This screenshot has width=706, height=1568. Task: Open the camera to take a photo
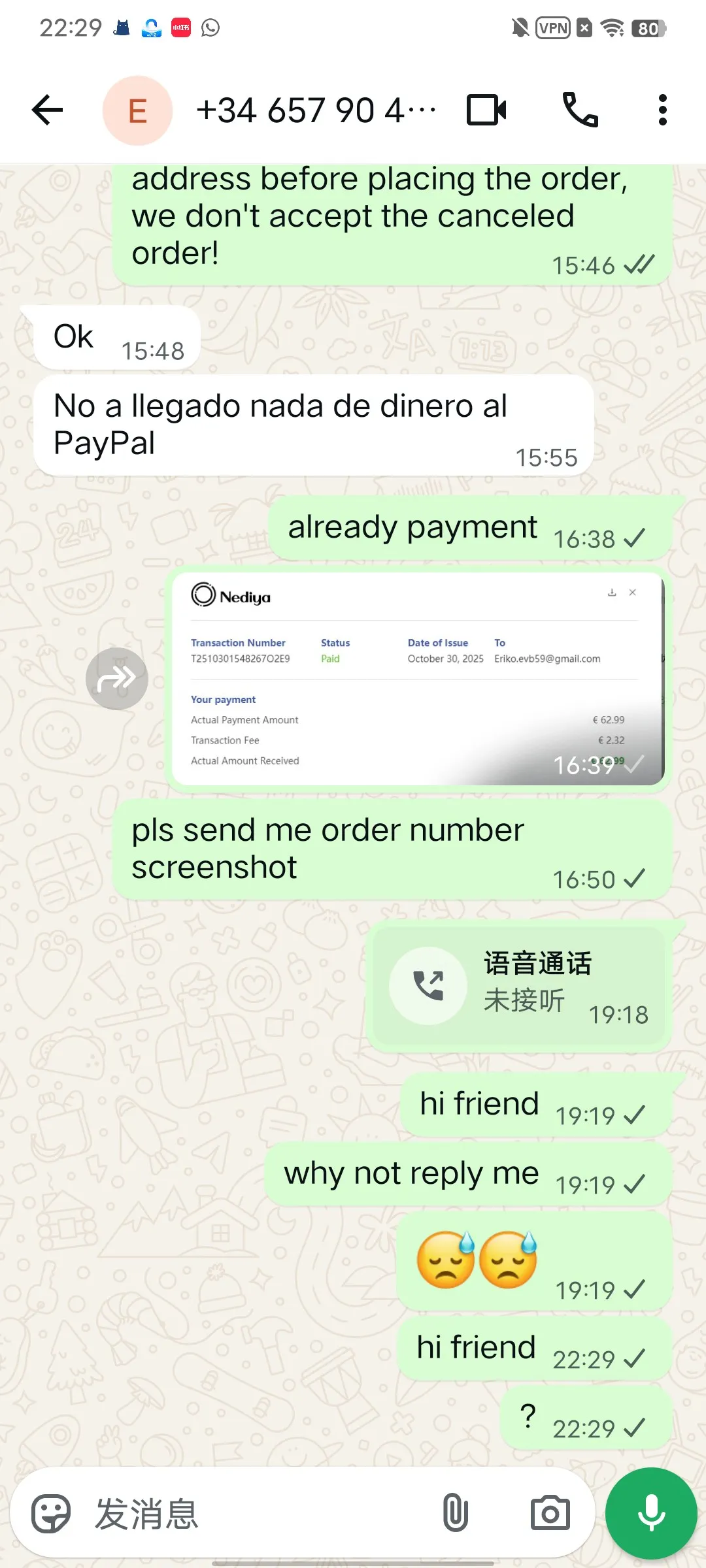550,1513
